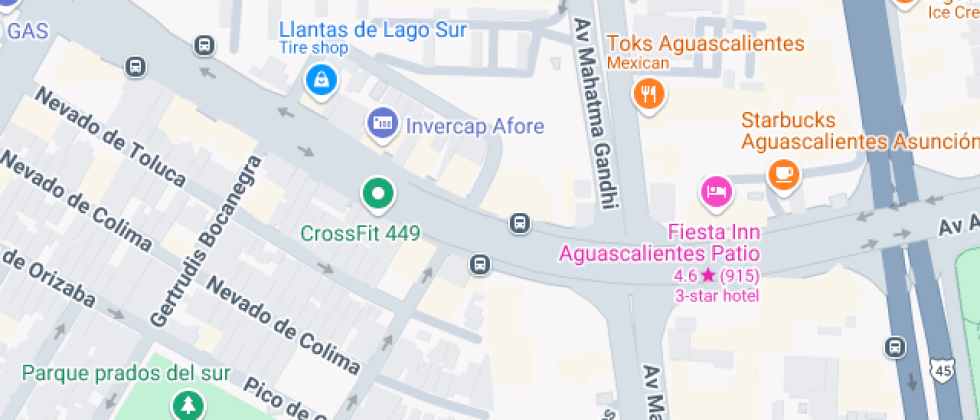Select the Starbucks Aguascalientes Asunción coffee pin

pos(783,175)
